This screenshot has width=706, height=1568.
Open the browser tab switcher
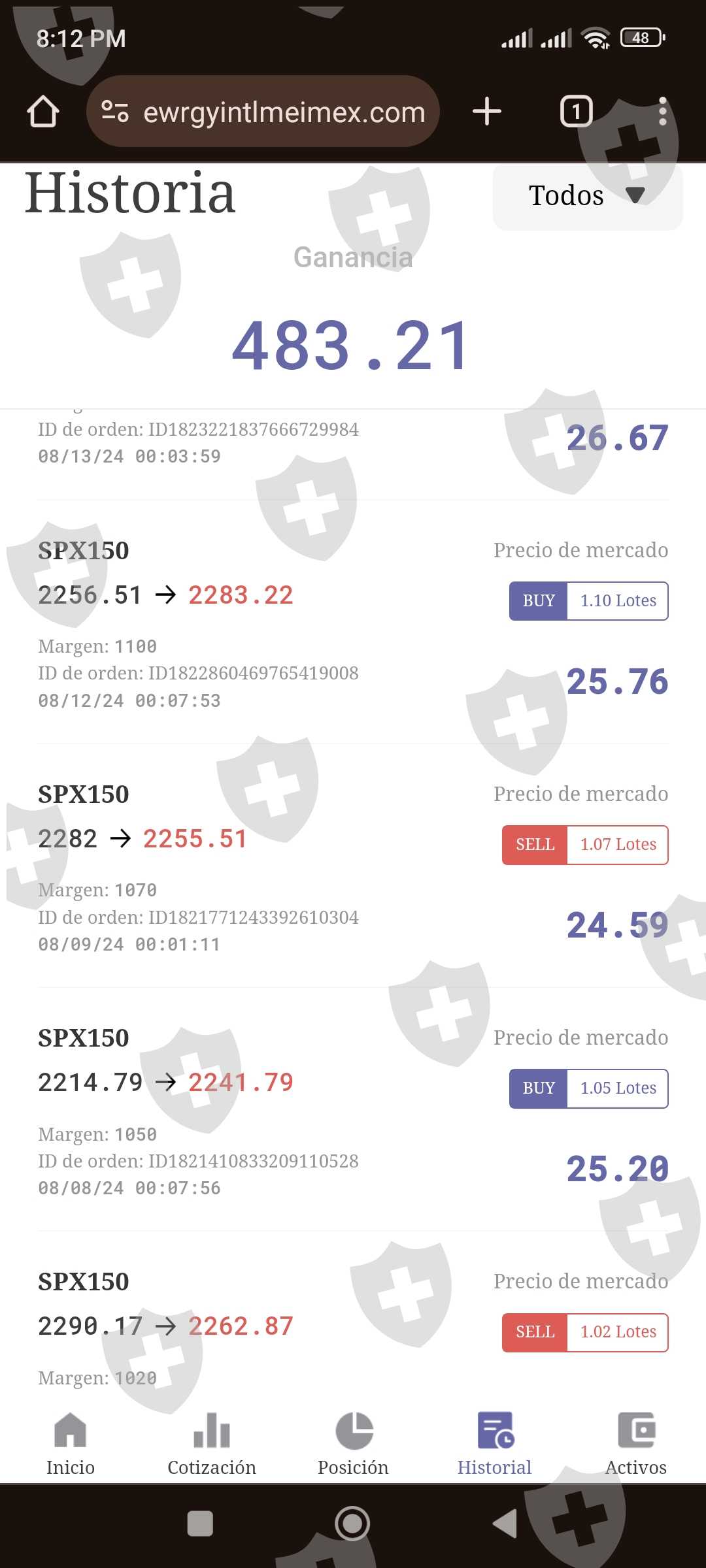(x=576, y=111)
